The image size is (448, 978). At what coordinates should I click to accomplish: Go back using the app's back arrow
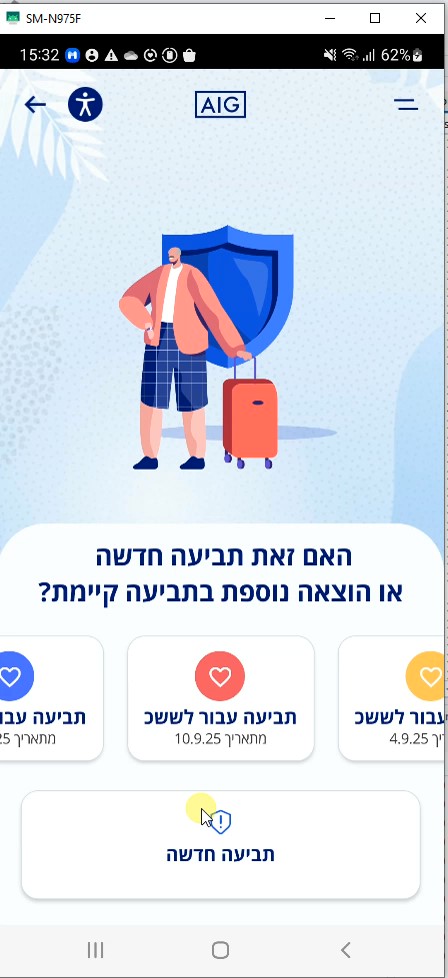(x=35, y=105)
